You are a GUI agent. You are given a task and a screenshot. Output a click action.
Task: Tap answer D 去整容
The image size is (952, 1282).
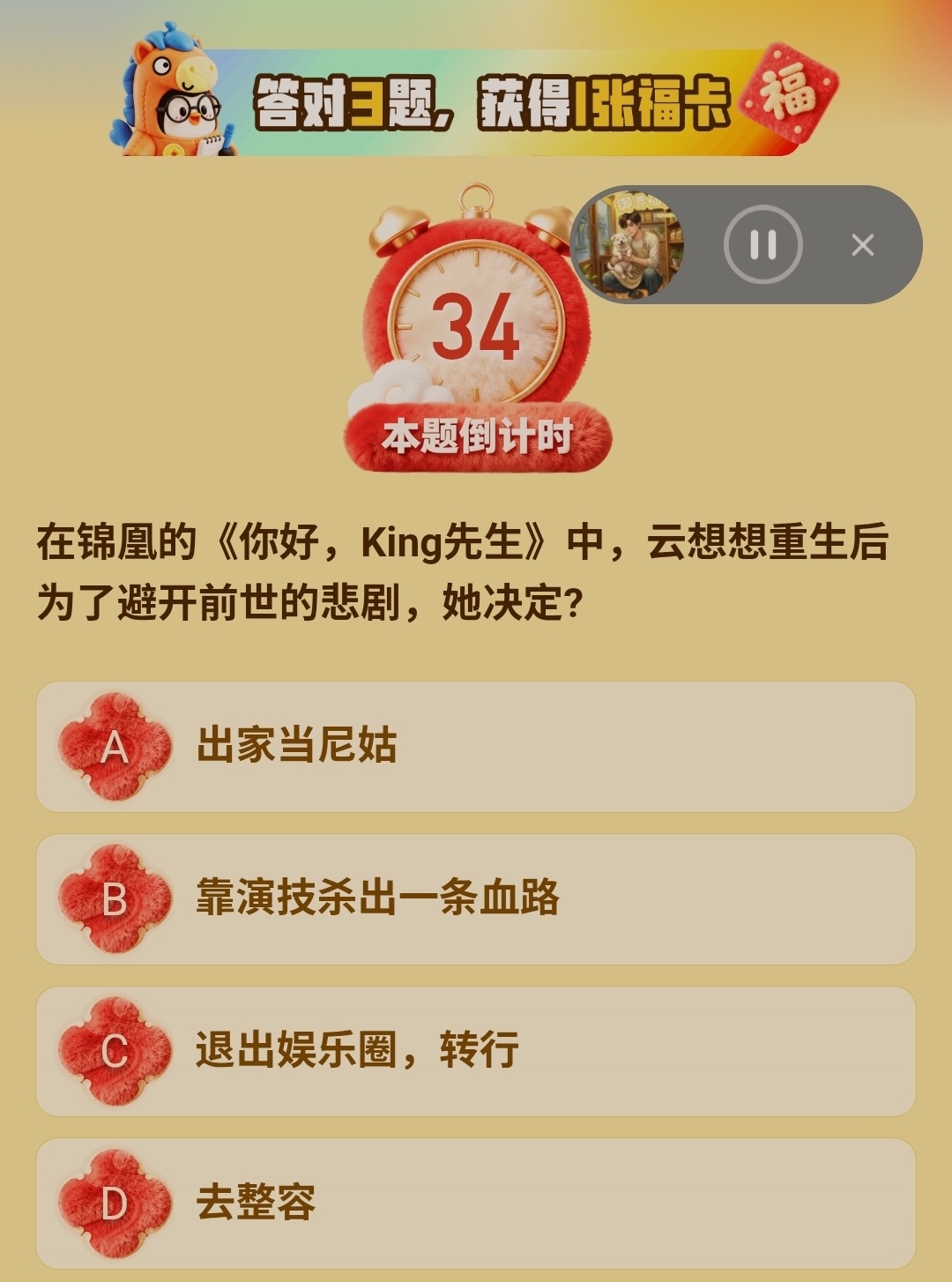[475, 1203]
